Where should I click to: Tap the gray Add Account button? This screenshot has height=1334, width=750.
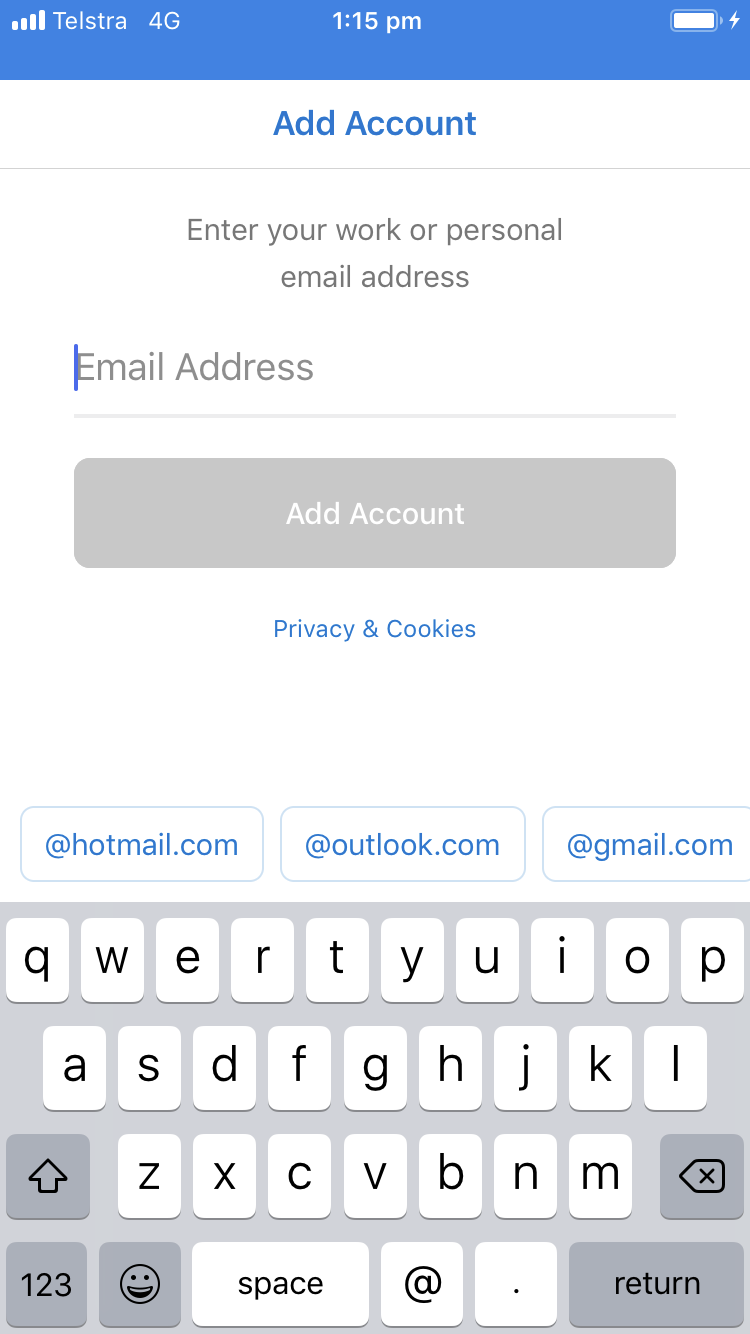click(x=374, y=513)
